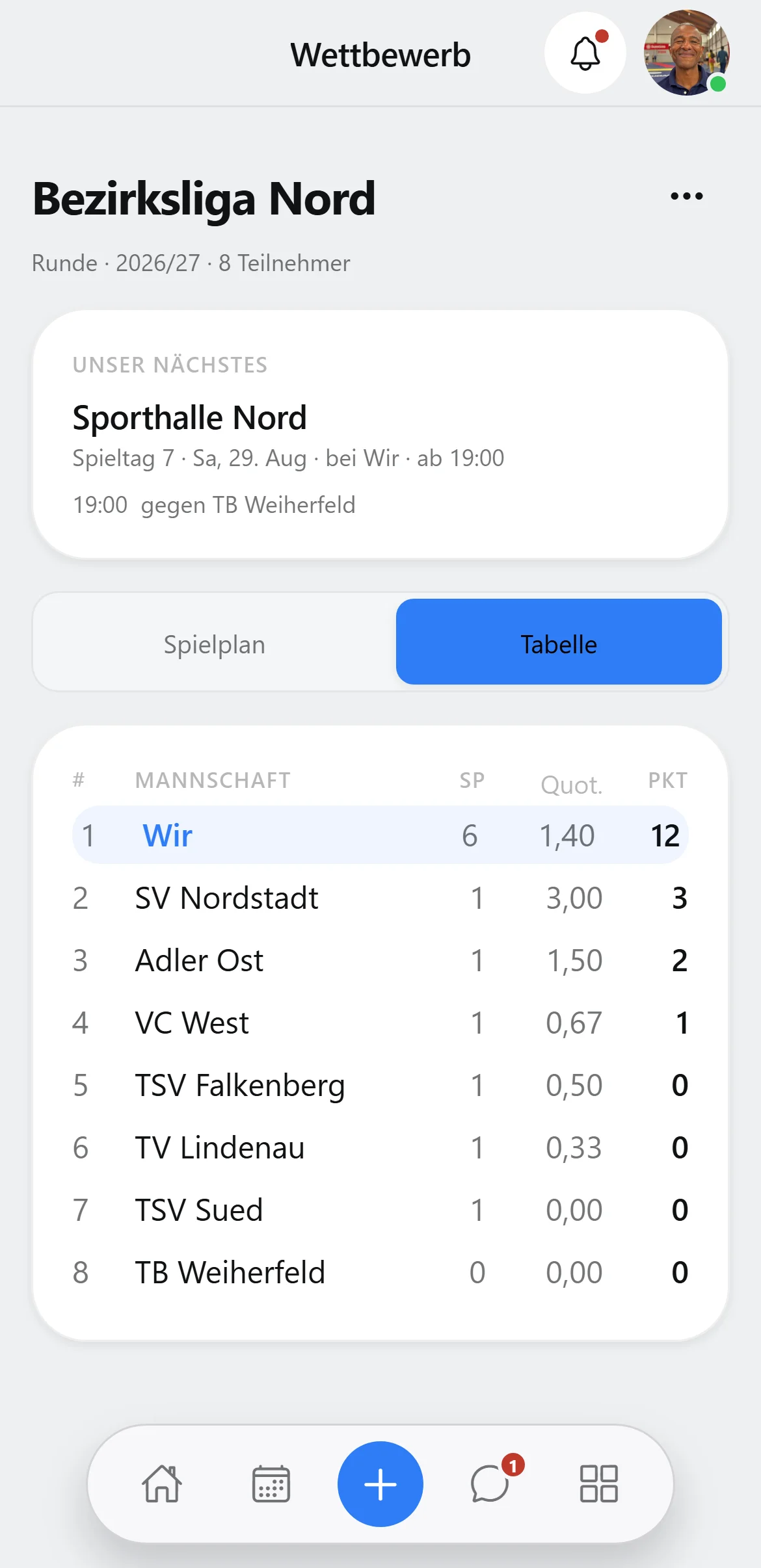Open the three-dot menu for Bezirksliga Nord
Image resolution: width=761 pixels, height=1568 pixels.
click(686, 196)
